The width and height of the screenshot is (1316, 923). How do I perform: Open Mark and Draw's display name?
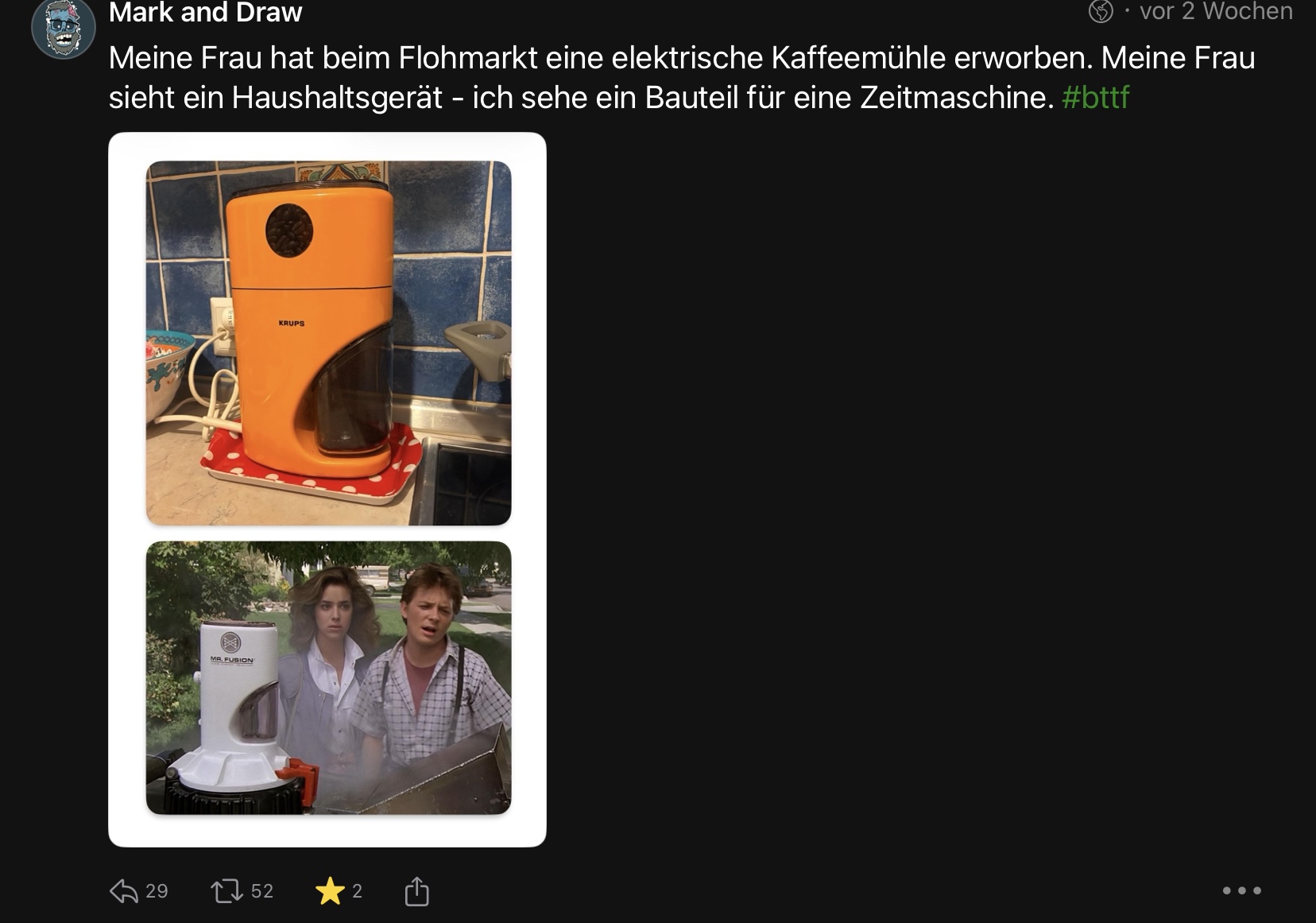[205, 13]
